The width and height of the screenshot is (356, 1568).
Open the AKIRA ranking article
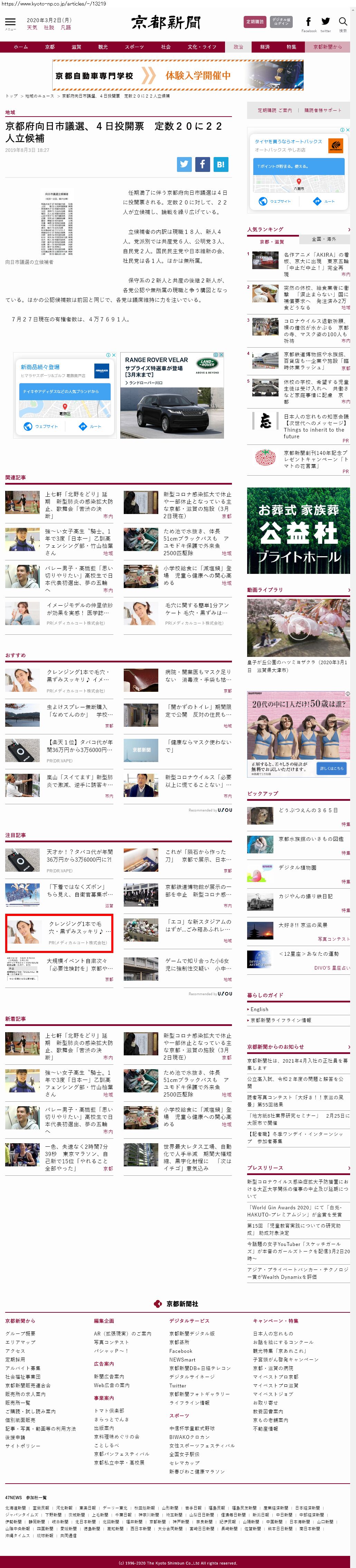(316, 261)
